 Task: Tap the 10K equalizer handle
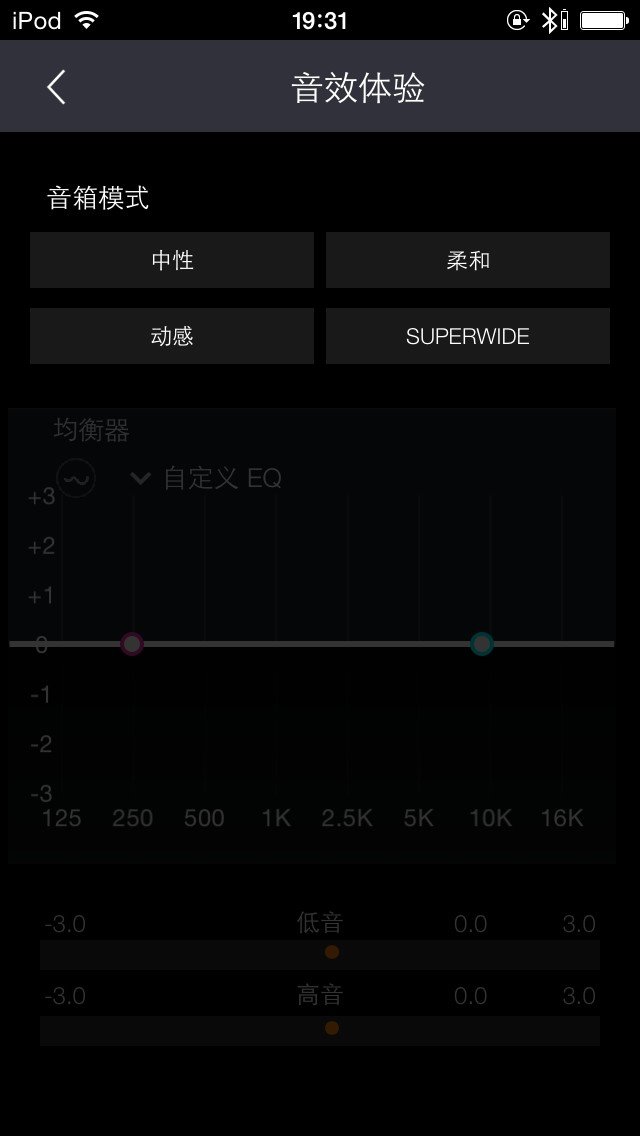(482, 644)
